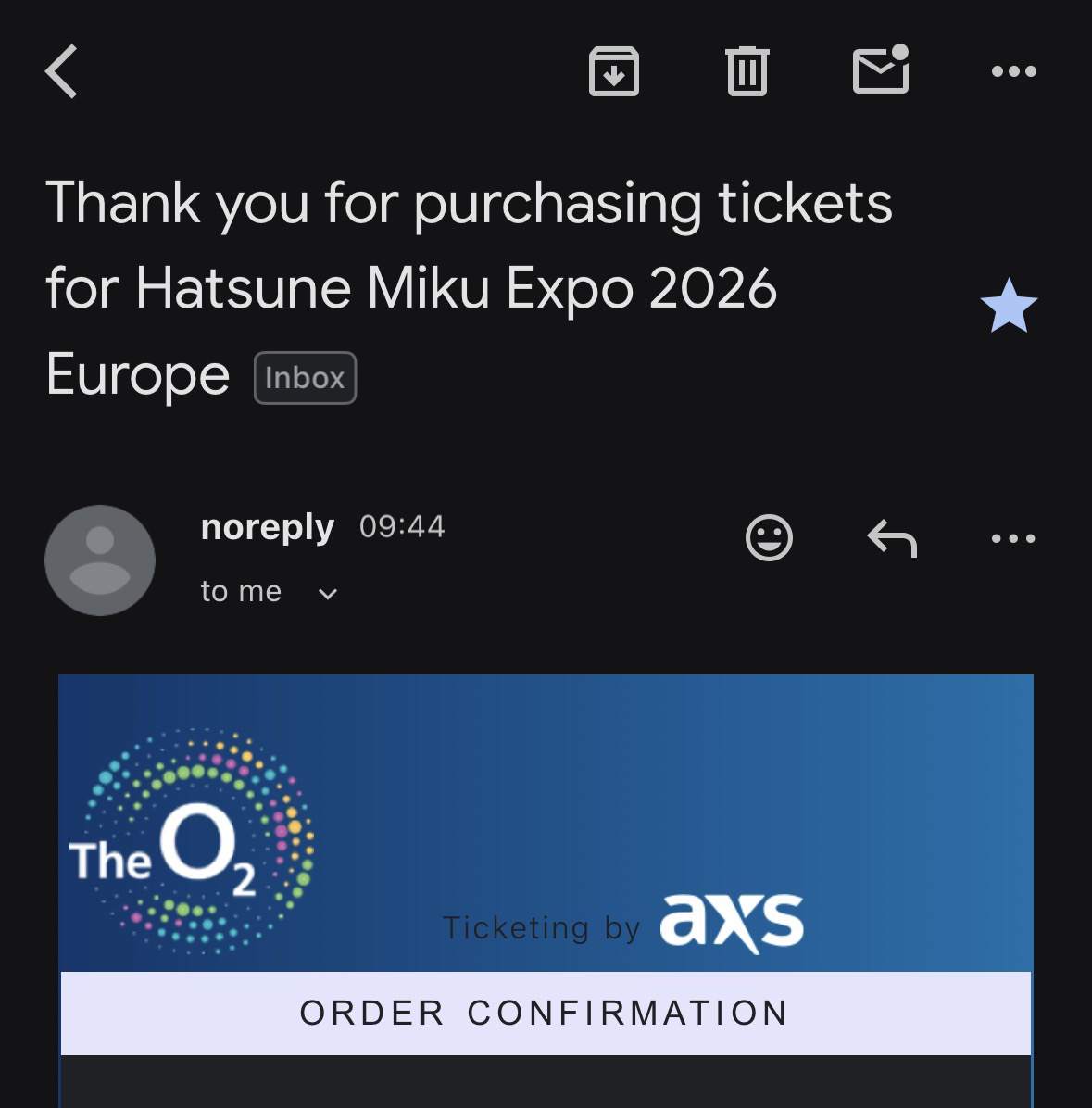This screenshot has width=1092, height=1108.
Task: Tap the Inbox label chip
Action: point(305,378)
